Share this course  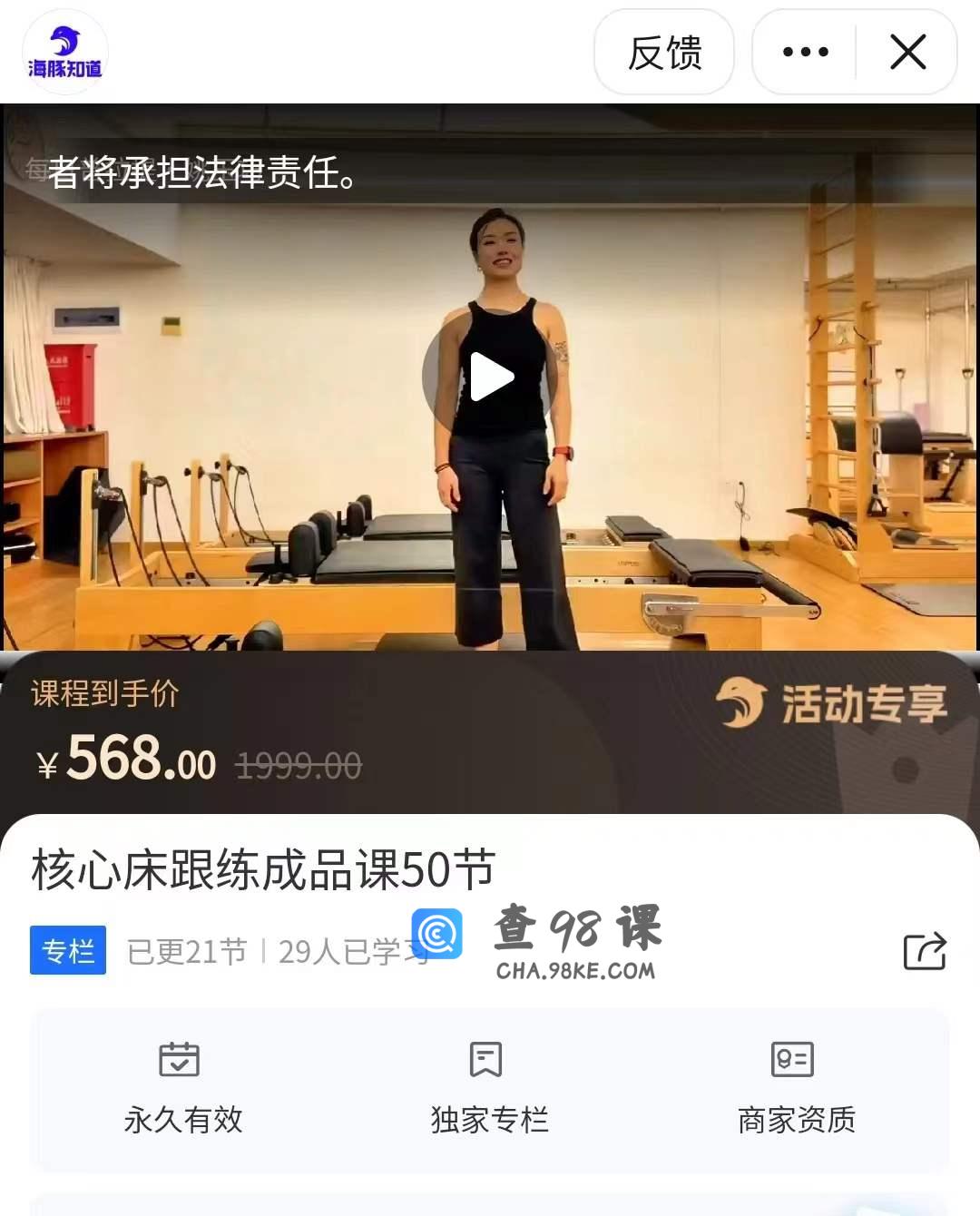click(924, 951)
